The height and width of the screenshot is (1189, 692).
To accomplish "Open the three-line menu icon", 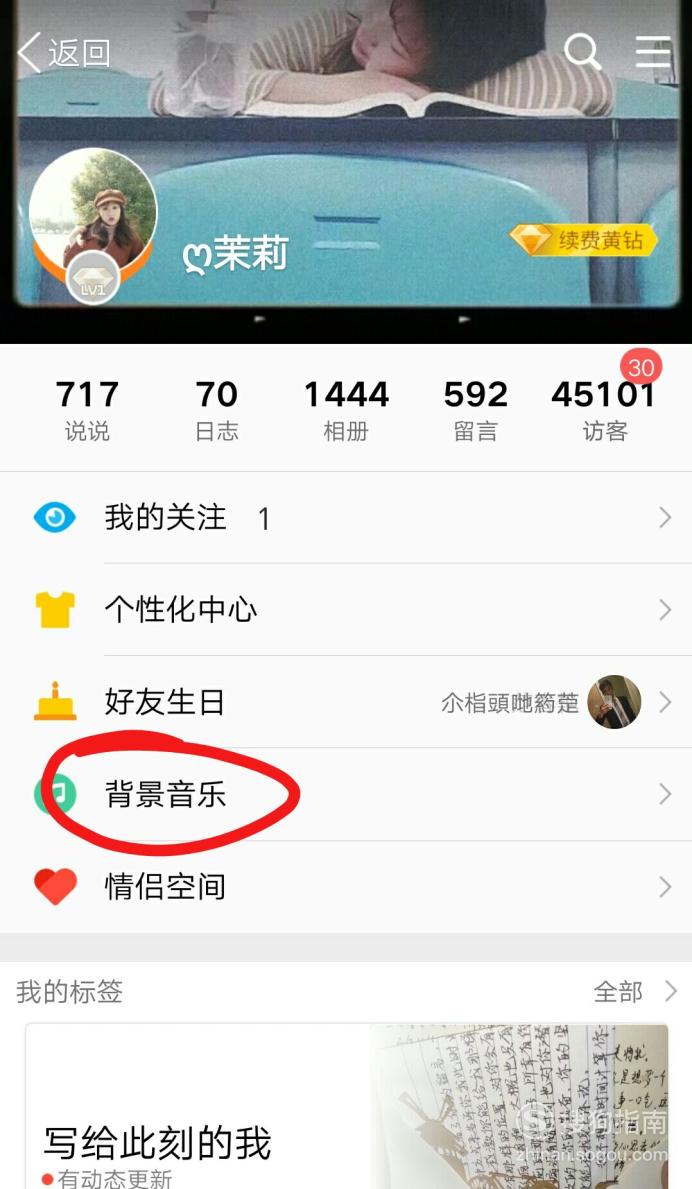I will pyautogui.click(x=653, y=51).
